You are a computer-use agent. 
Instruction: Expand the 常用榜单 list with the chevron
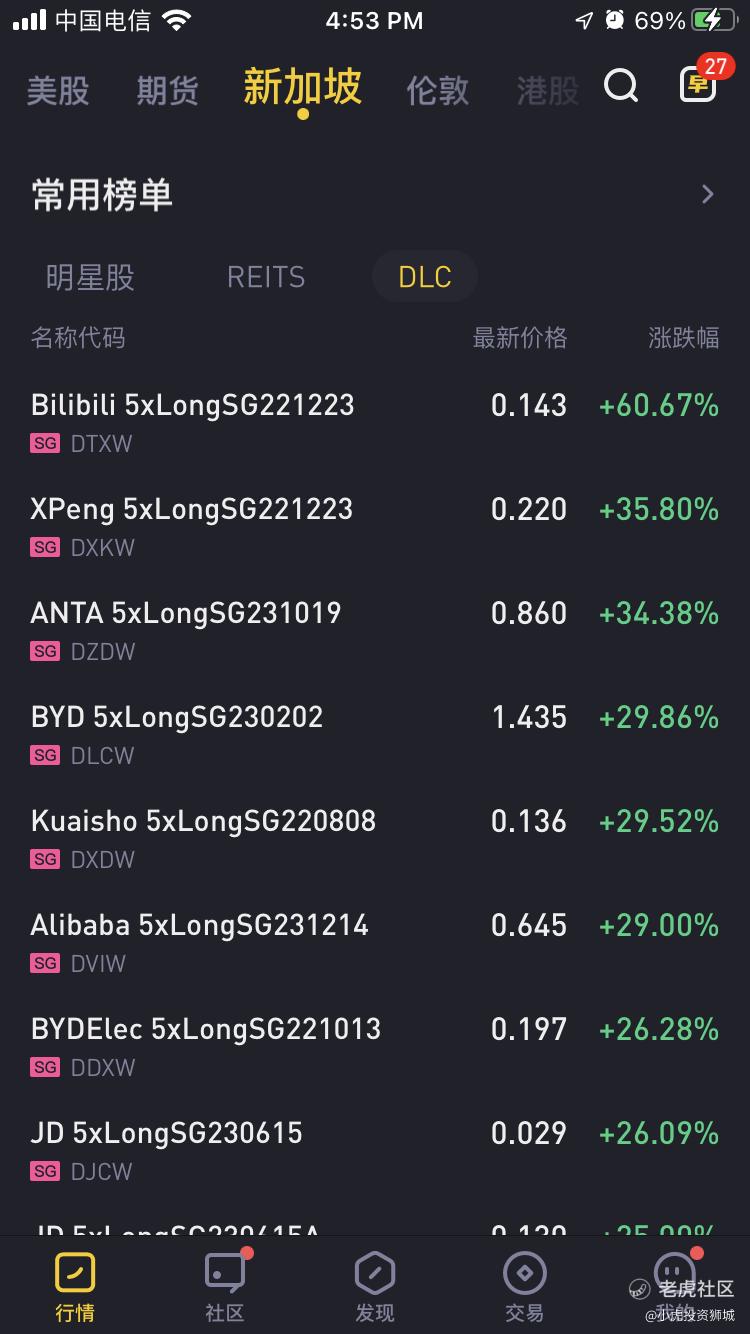pos(707,194)
